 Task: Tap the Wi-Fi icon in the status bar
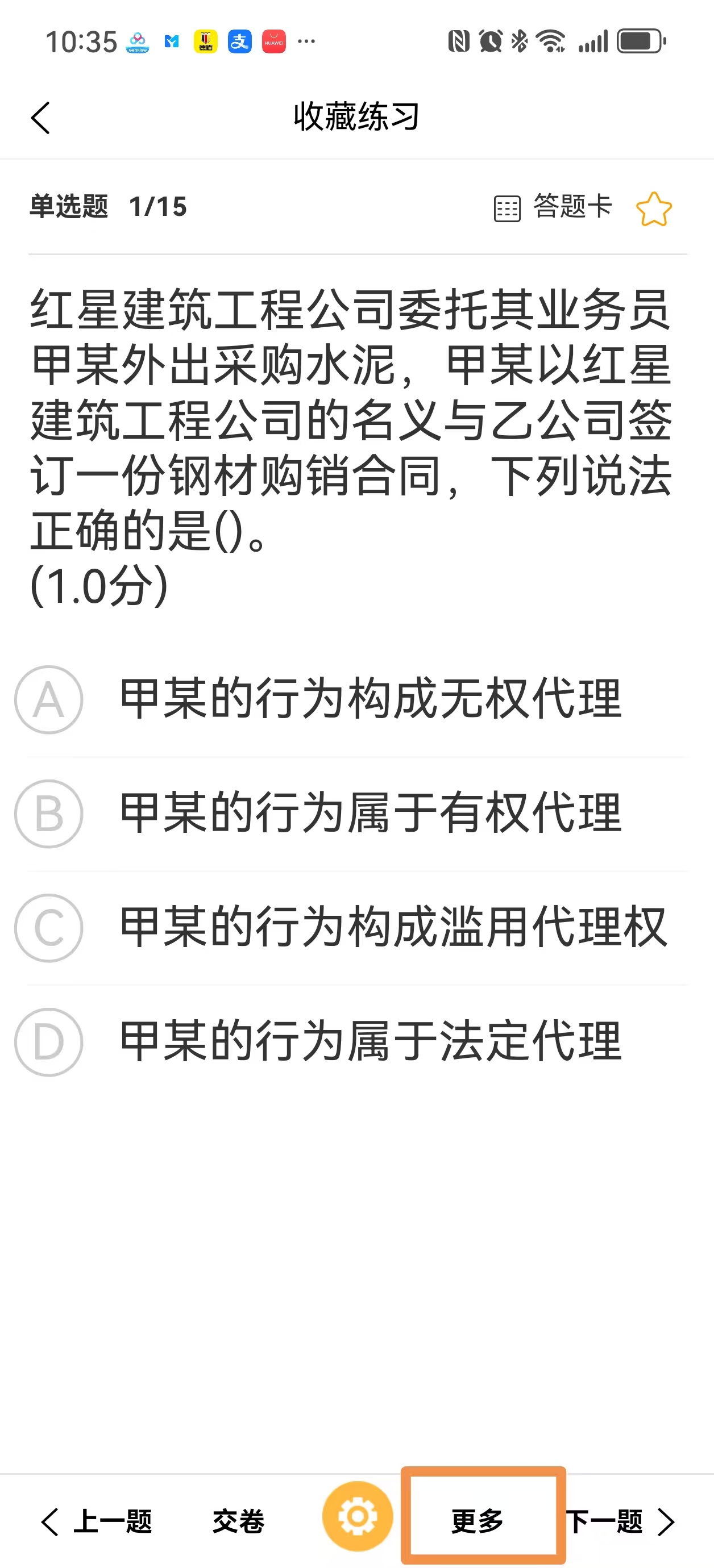pos(550,40)
